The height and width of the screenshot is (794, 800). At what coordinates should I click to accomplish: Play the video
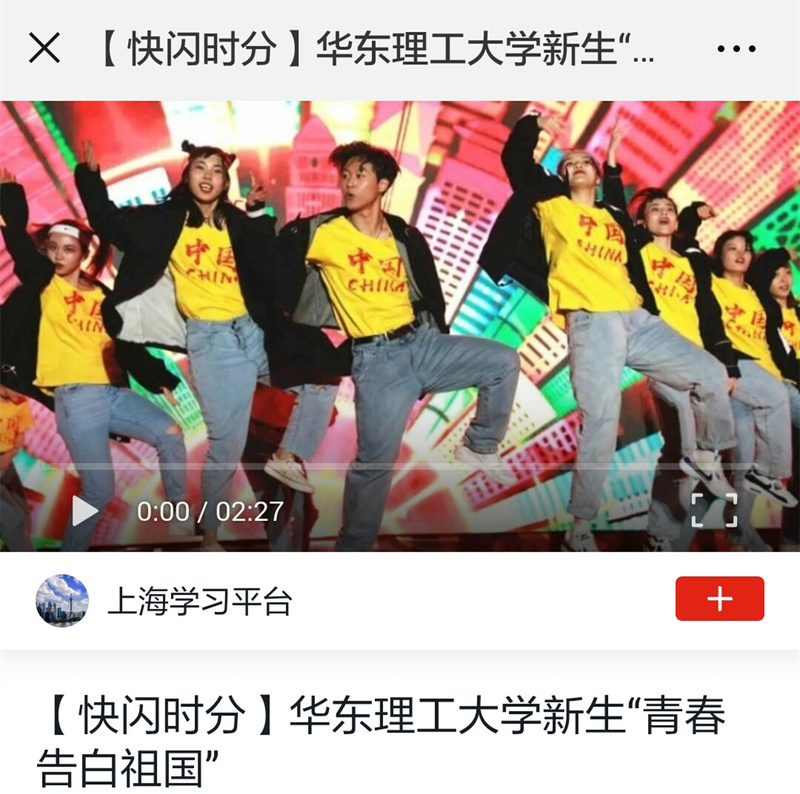(x=85, y=512)
